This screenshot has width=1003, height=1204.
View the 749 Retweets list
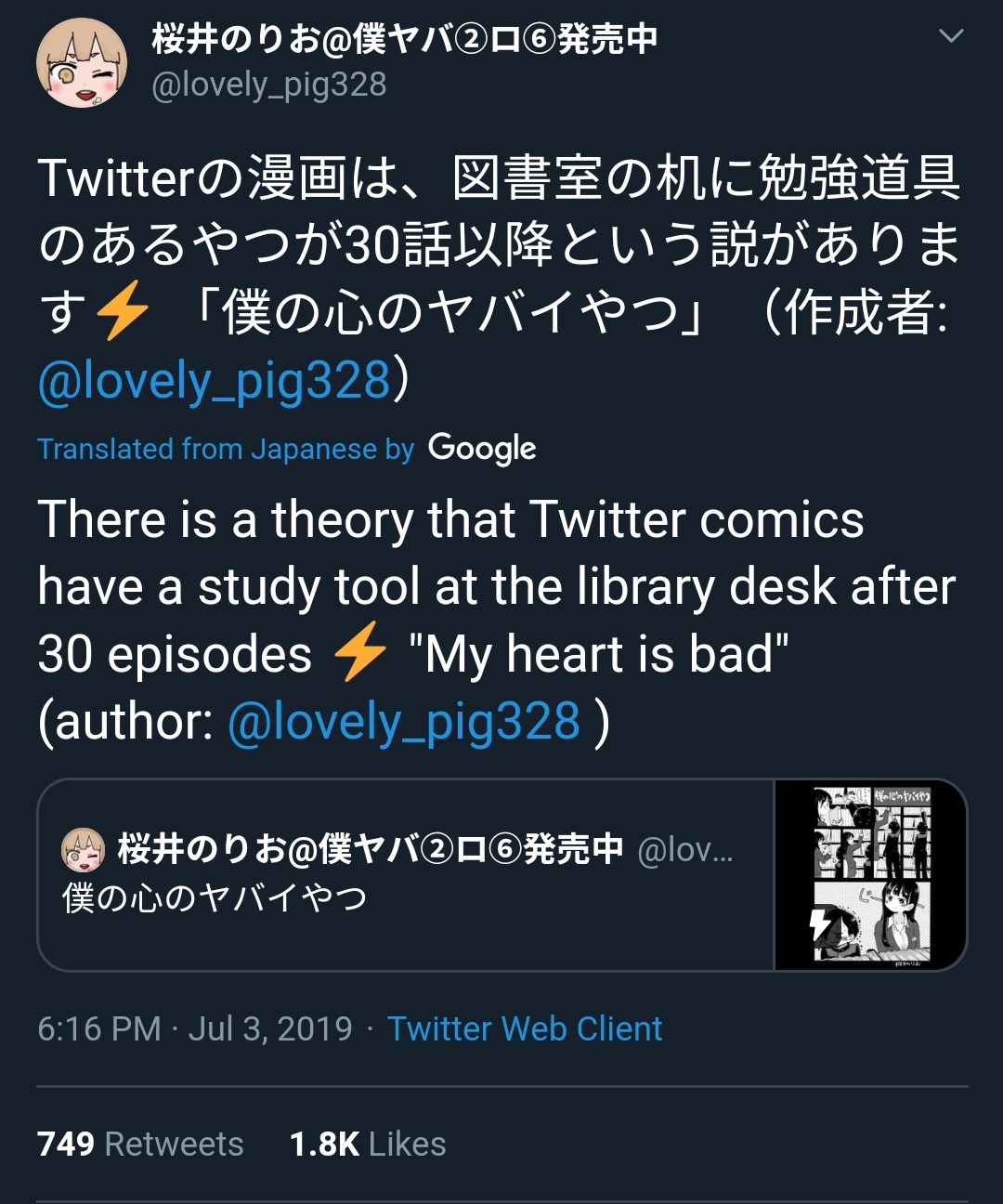coord(140,1144)
